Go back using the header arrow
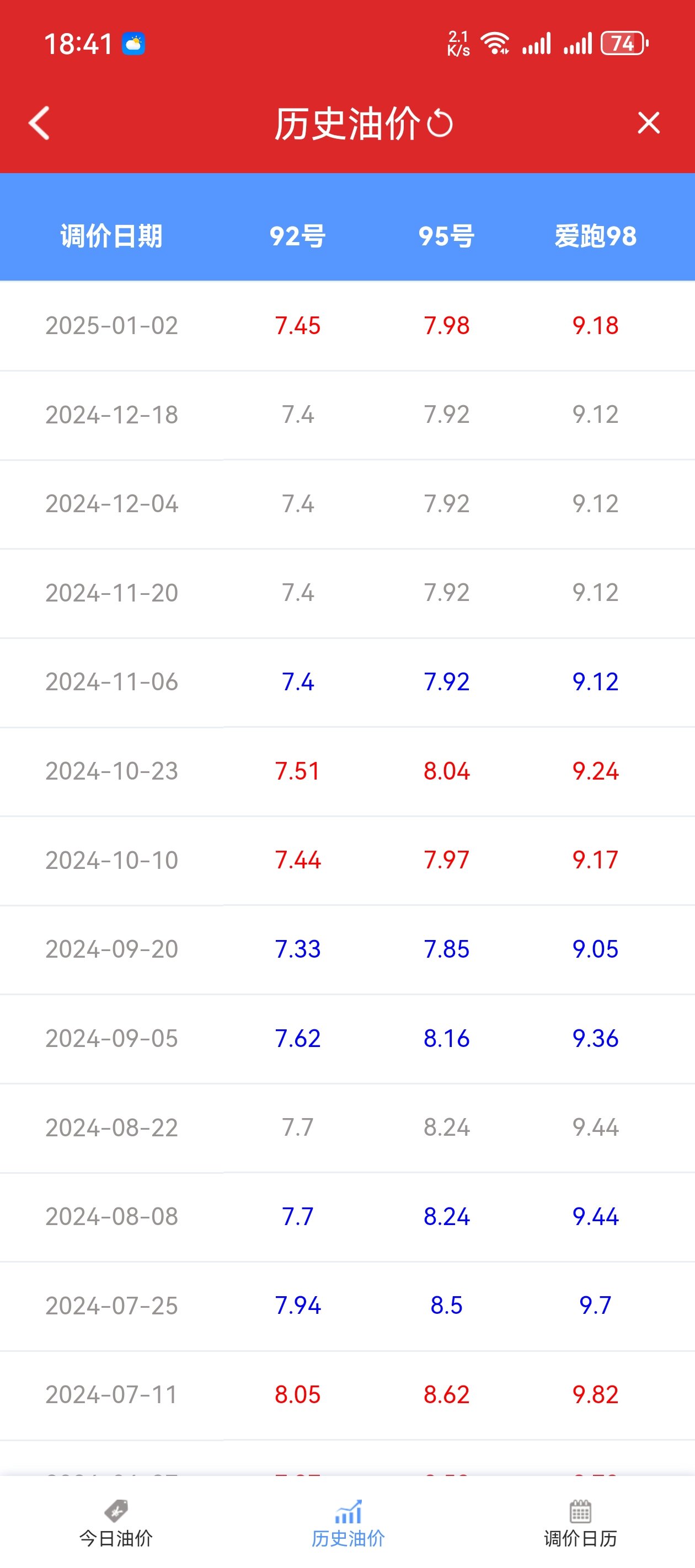Image resolution: width=695 pixels, height=1568 pixels. pyautogui.click(x=40, y=123)
